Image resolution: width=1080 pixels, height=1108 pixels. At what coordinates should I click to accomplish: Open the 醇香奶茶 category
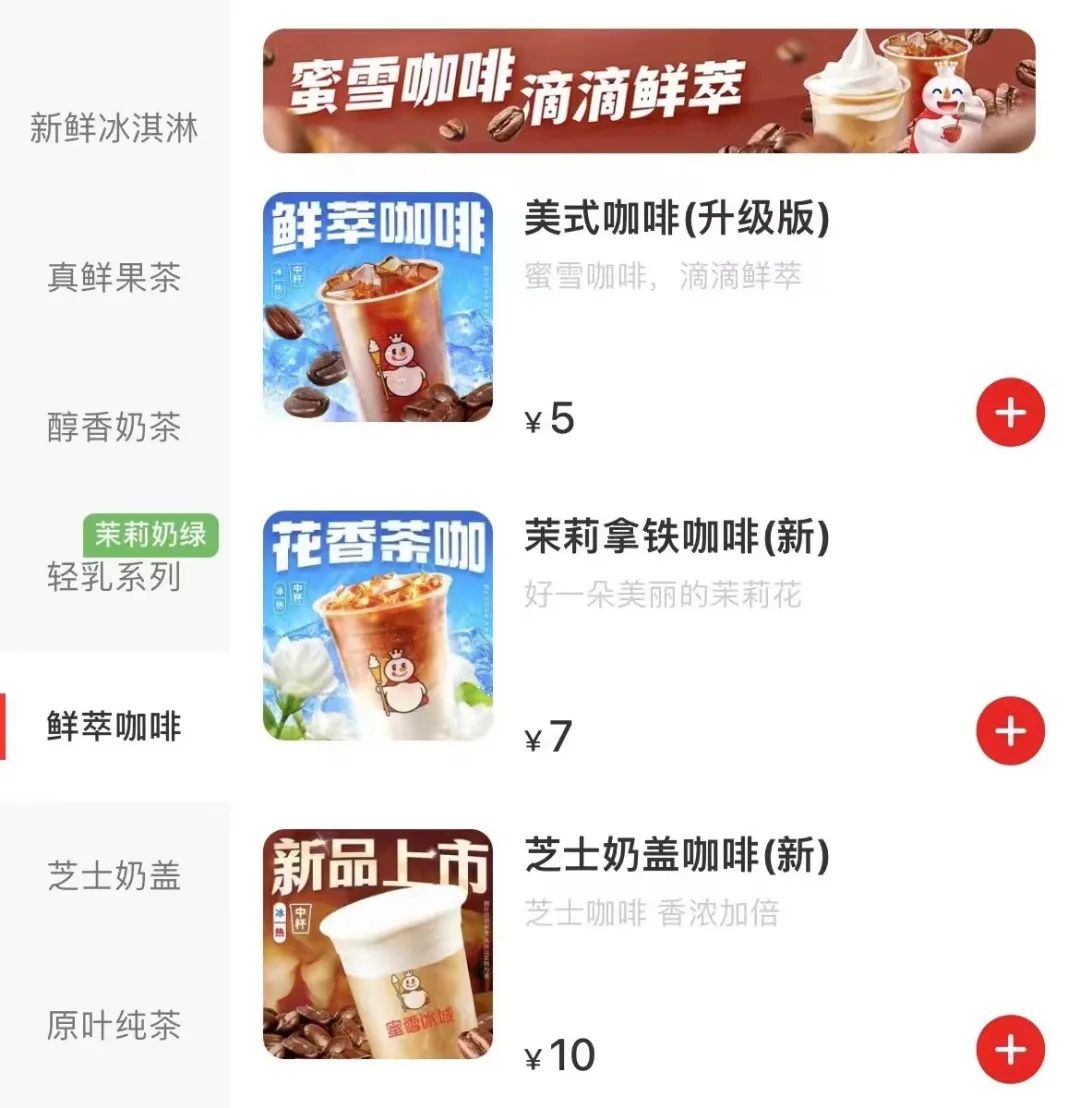coord(114,427)
